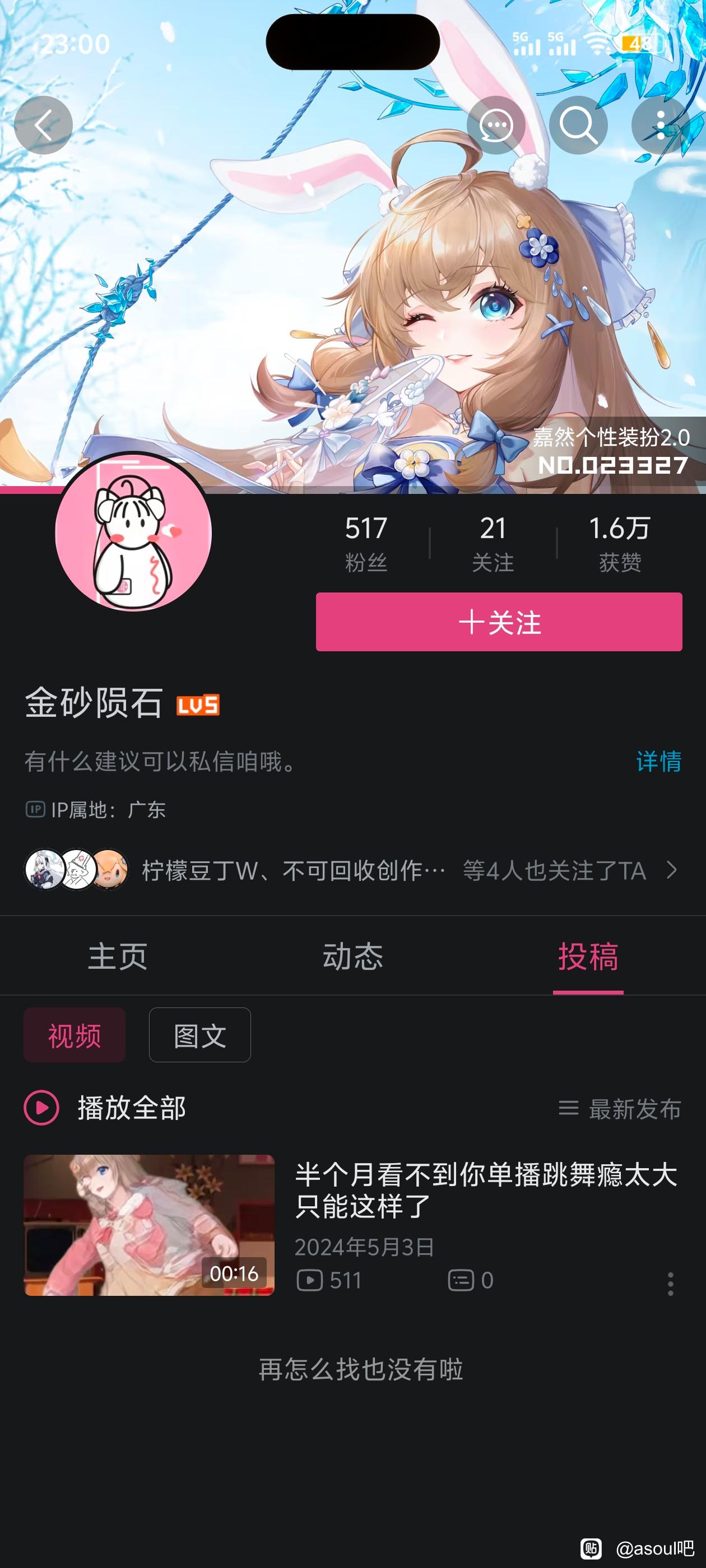
Task: Filter uploads by 视频
Action: tap(75, 1035)
